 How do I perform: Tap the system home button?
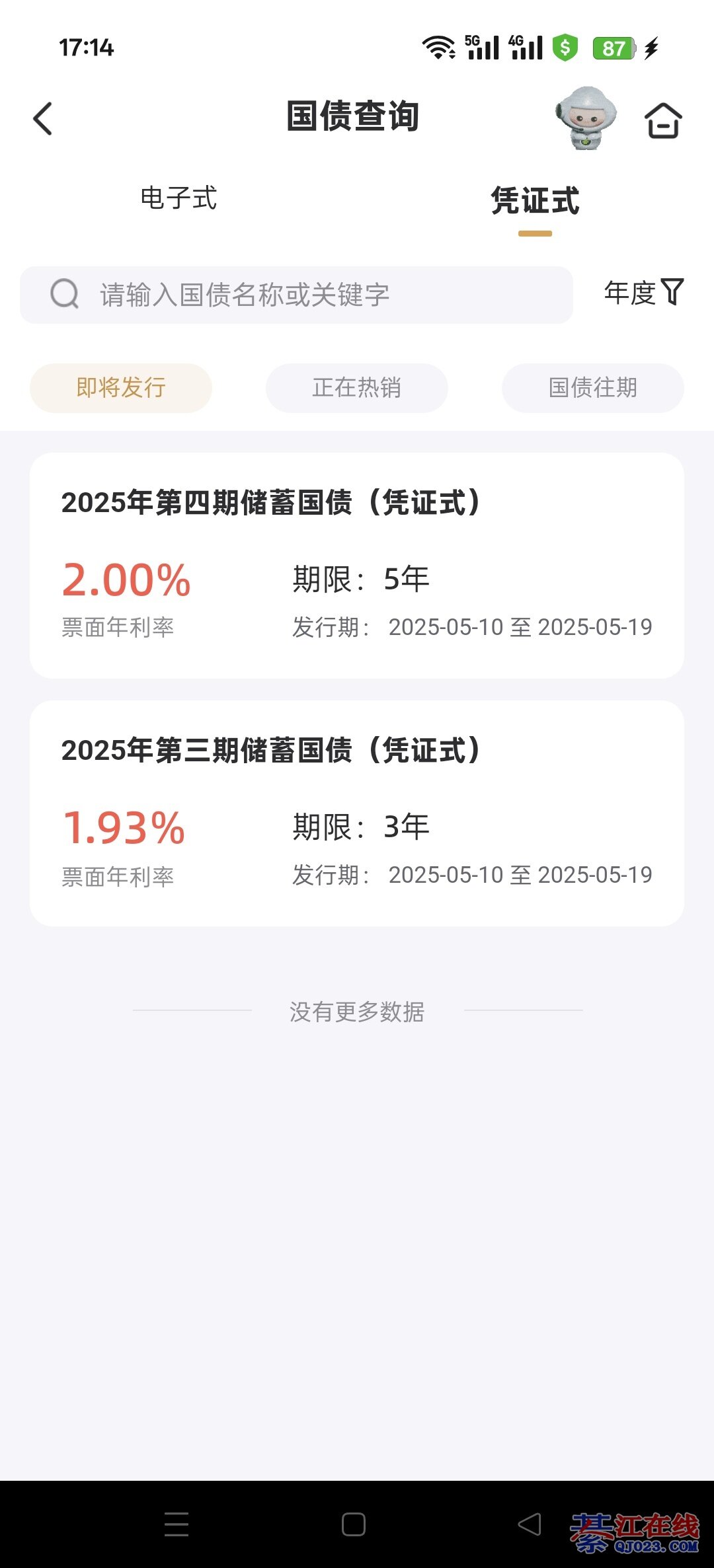pyautogui.click(x=354, y=1524)
